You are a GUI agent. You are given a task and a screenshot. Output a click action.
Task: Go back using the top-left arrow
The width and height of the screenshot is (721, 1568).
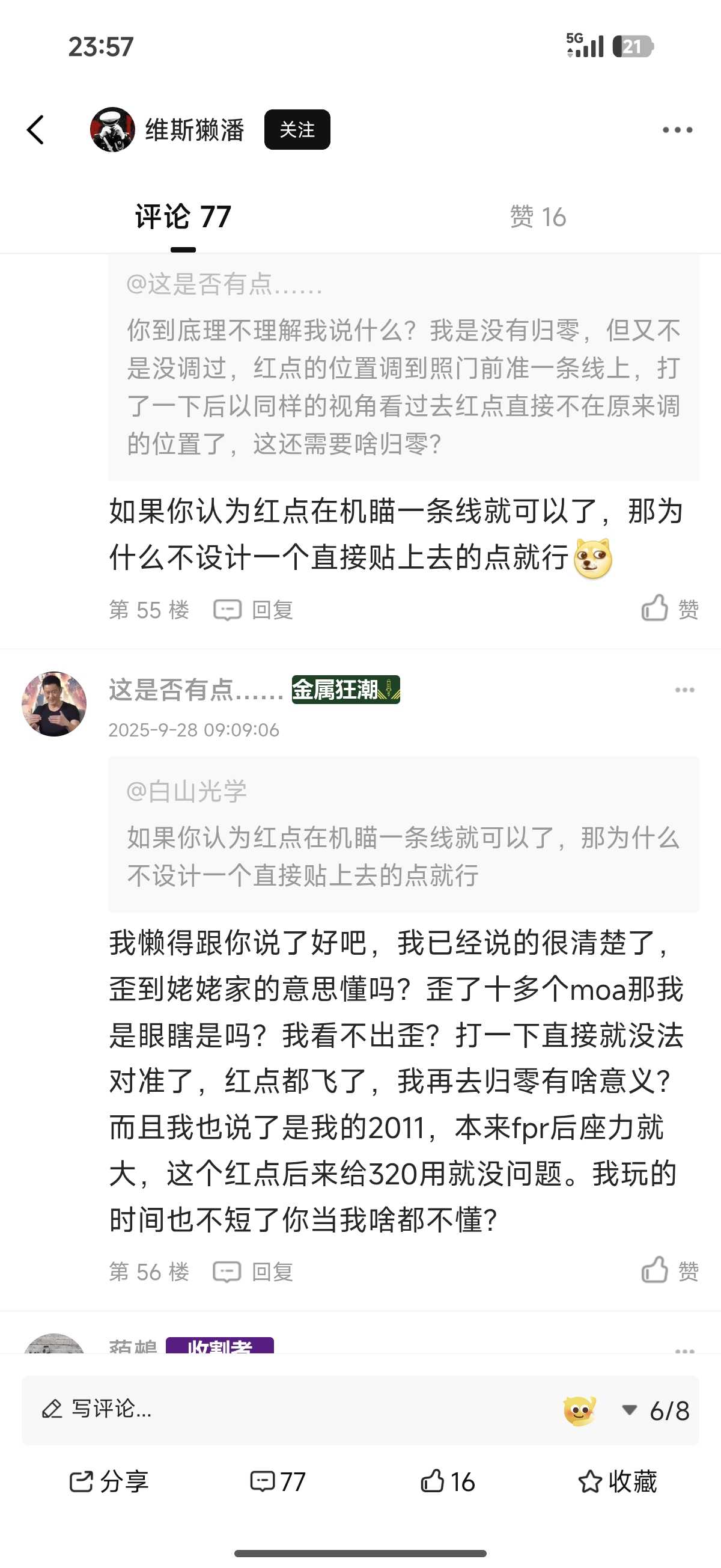click(36, 130)
